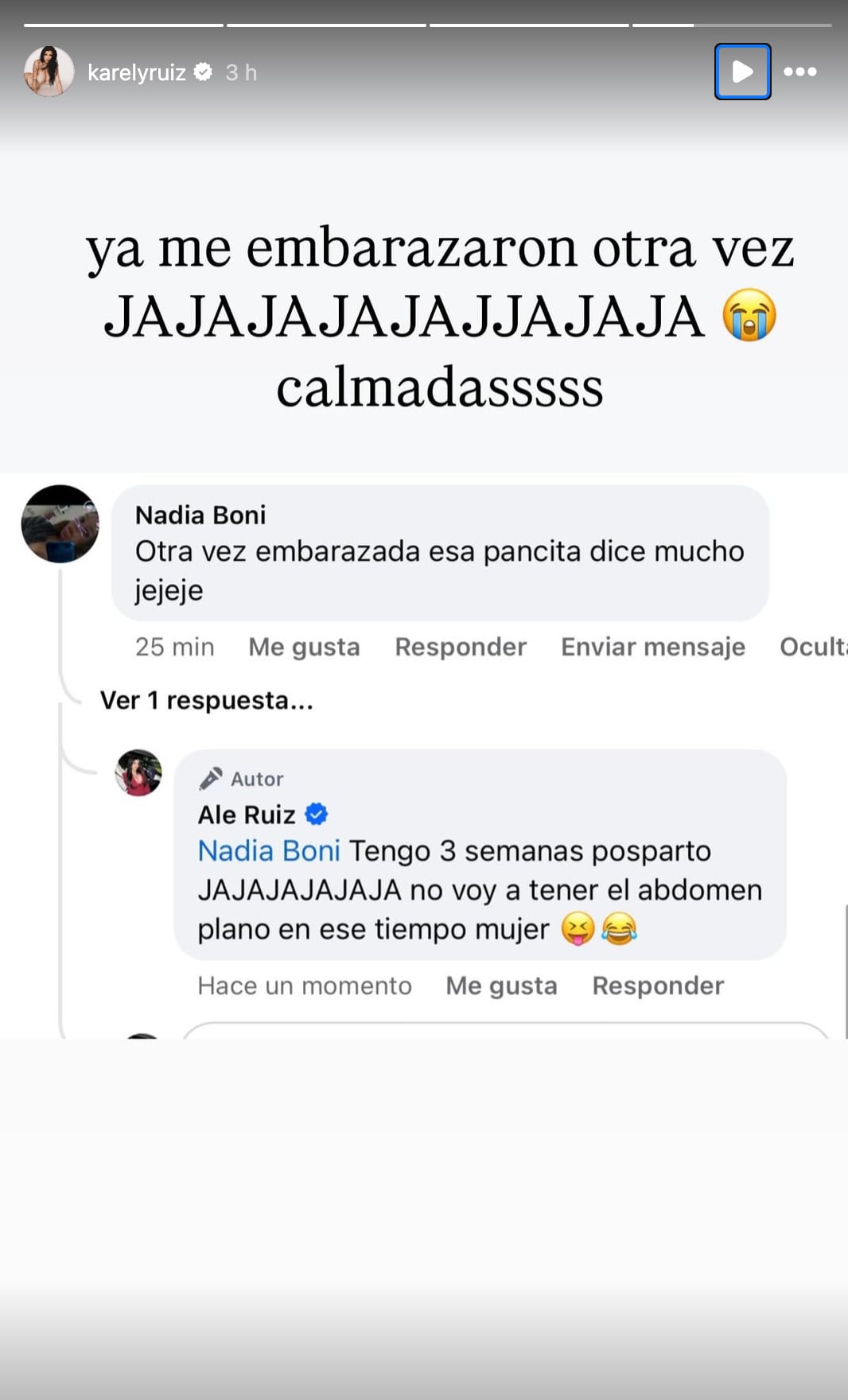Open the story timestamp 3 h
This screenshot has height=1400, width=848.
(x=239, y=71)
